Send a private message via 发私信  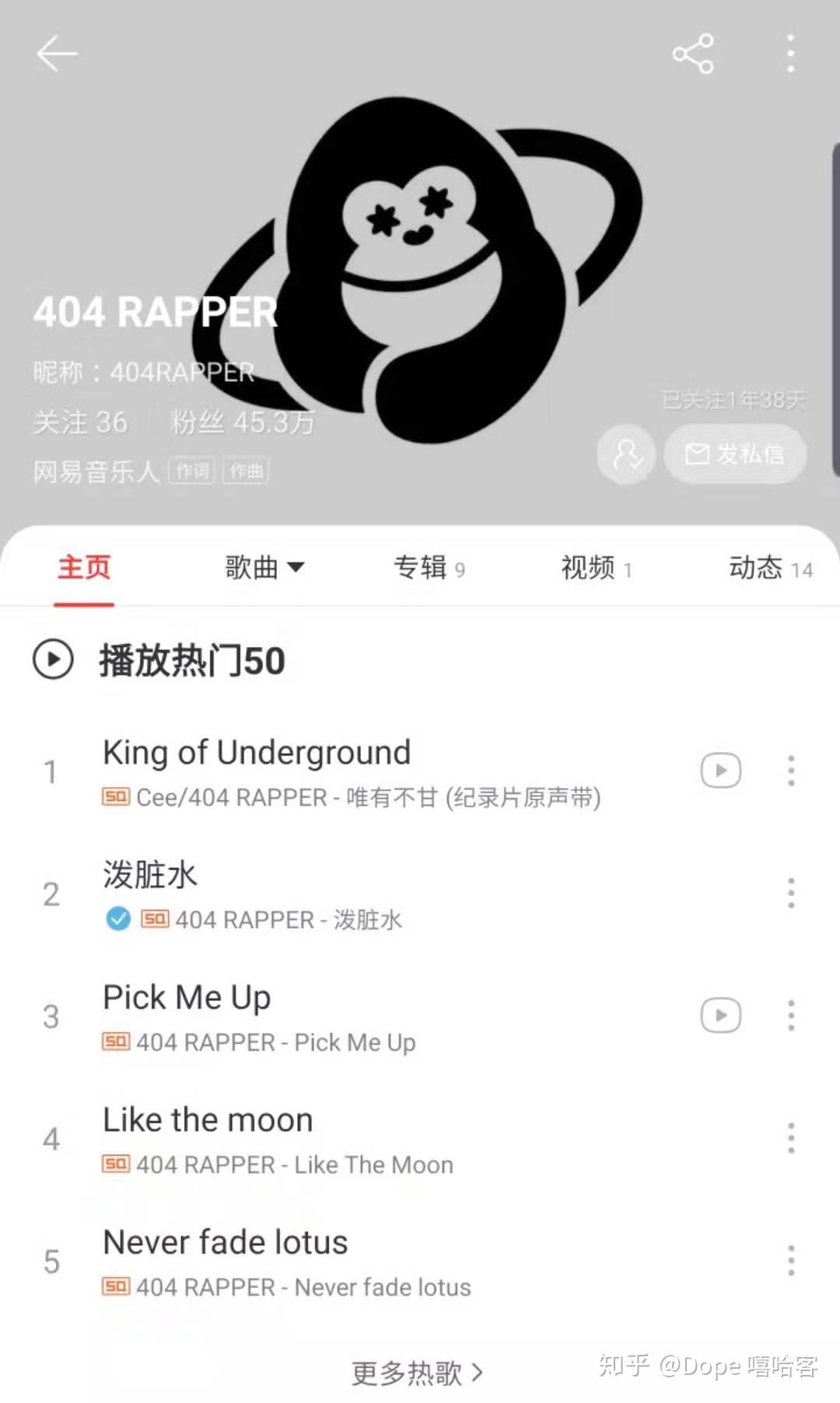click(735, 454)
